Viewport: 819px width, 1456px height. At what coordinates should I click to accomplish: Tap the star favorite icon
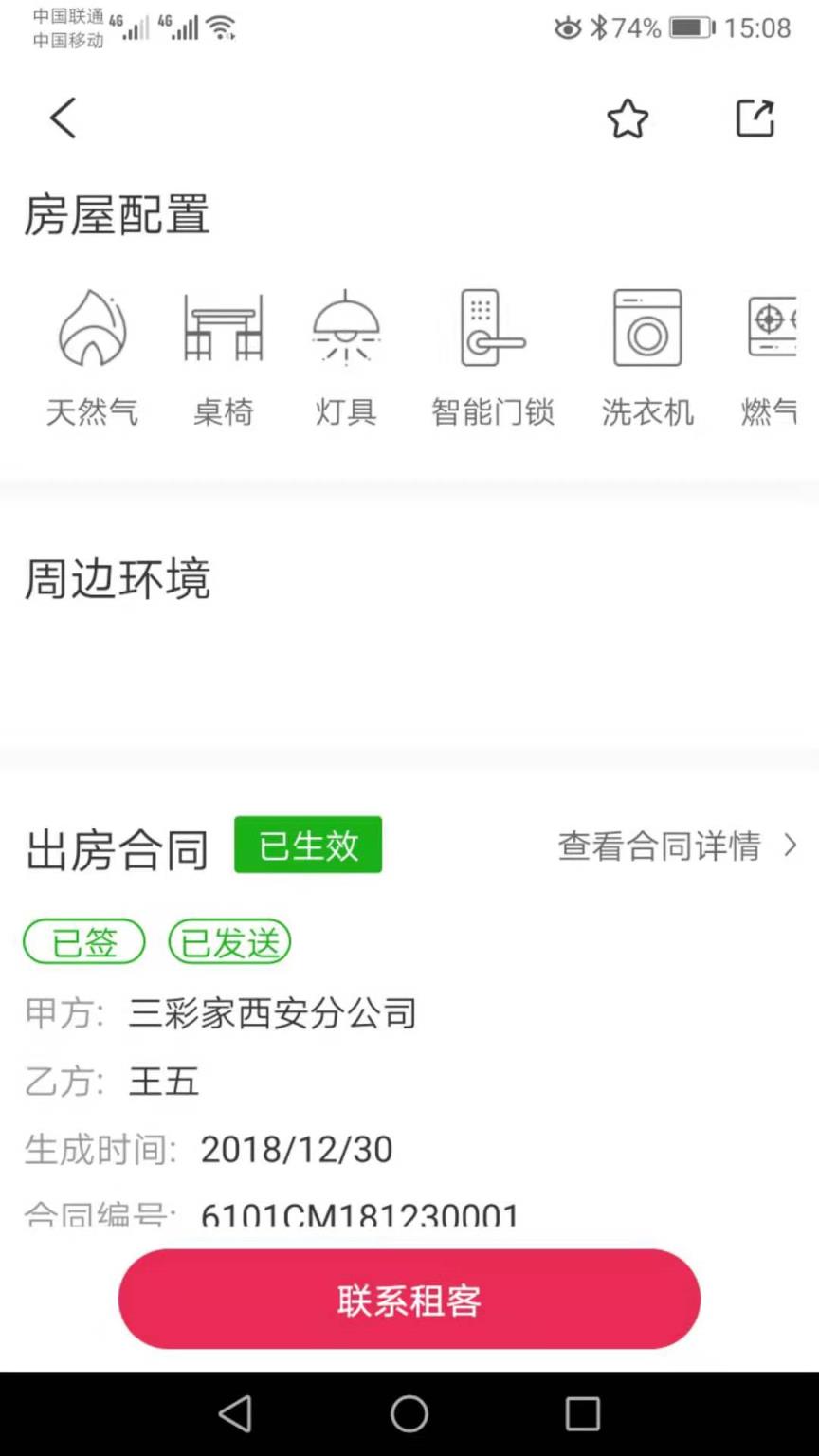coord(628,118)
